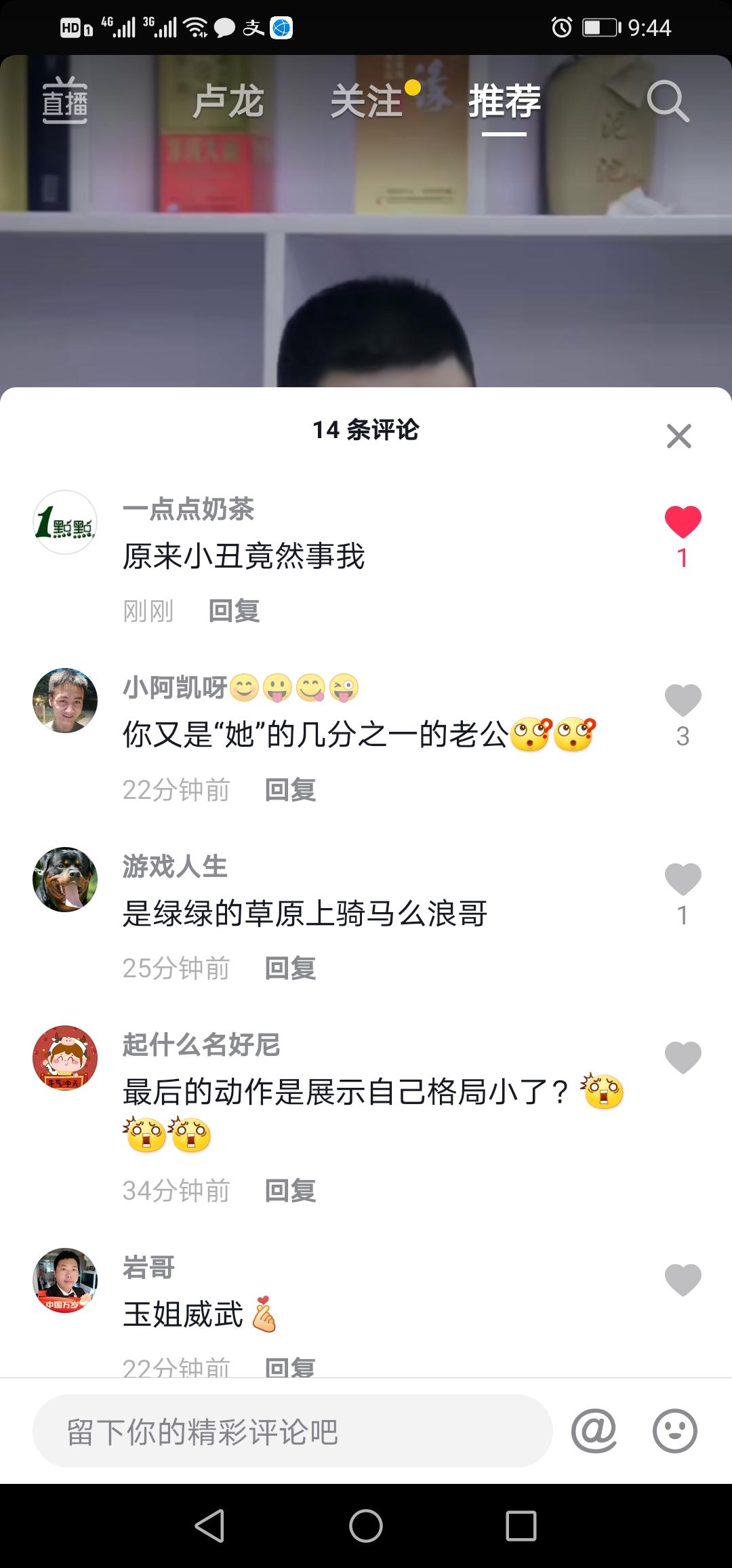Open the emoji picker
Image resolution: width=732 pixels, height=1568 pixels.
pyautogui.click(x=674, y=1431)
